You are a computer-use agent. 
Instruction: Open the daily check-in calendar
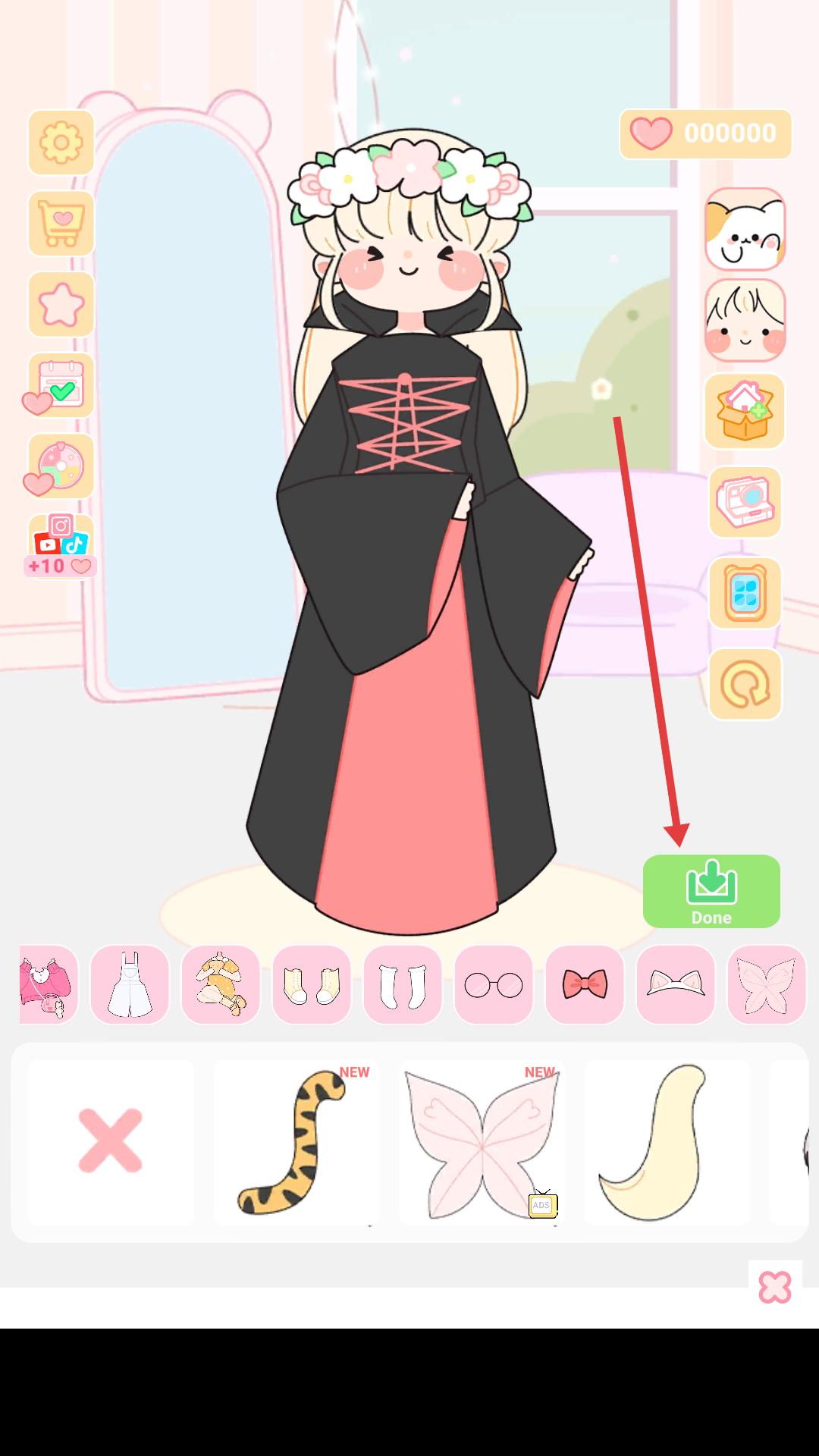[x=61, y=385]
